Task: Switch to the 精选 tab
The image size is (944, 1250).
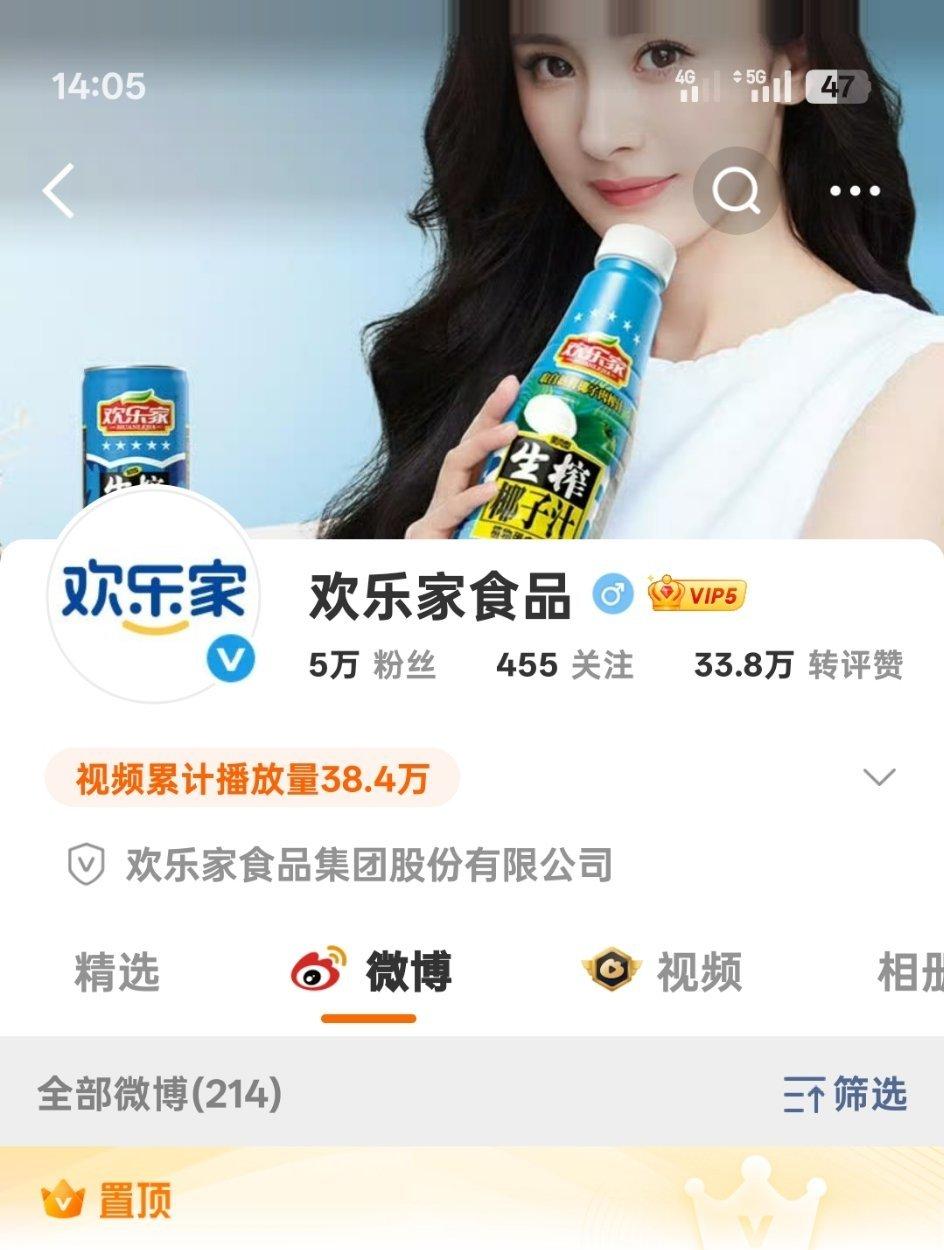Action: point(117,972)
